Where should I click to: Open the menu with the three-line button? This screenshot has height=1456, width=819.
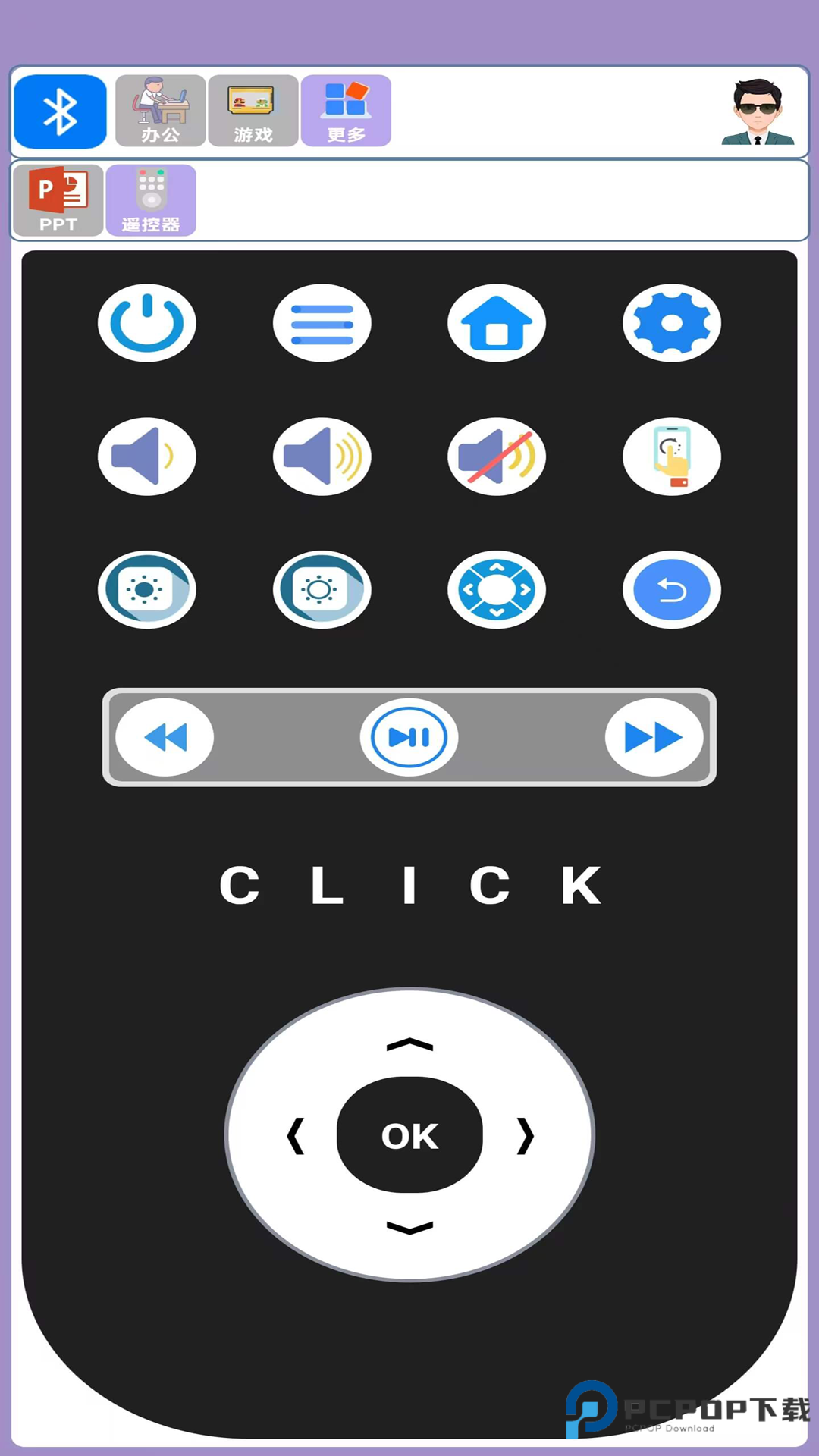point(322,323)
